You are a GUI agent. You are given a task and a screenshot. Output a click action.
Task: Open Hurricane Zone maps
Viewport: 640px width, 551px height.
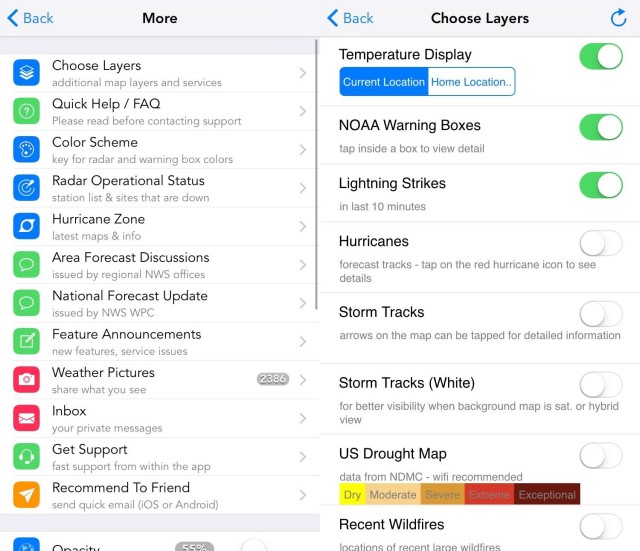pyautogui.click(x=160, y=226)
